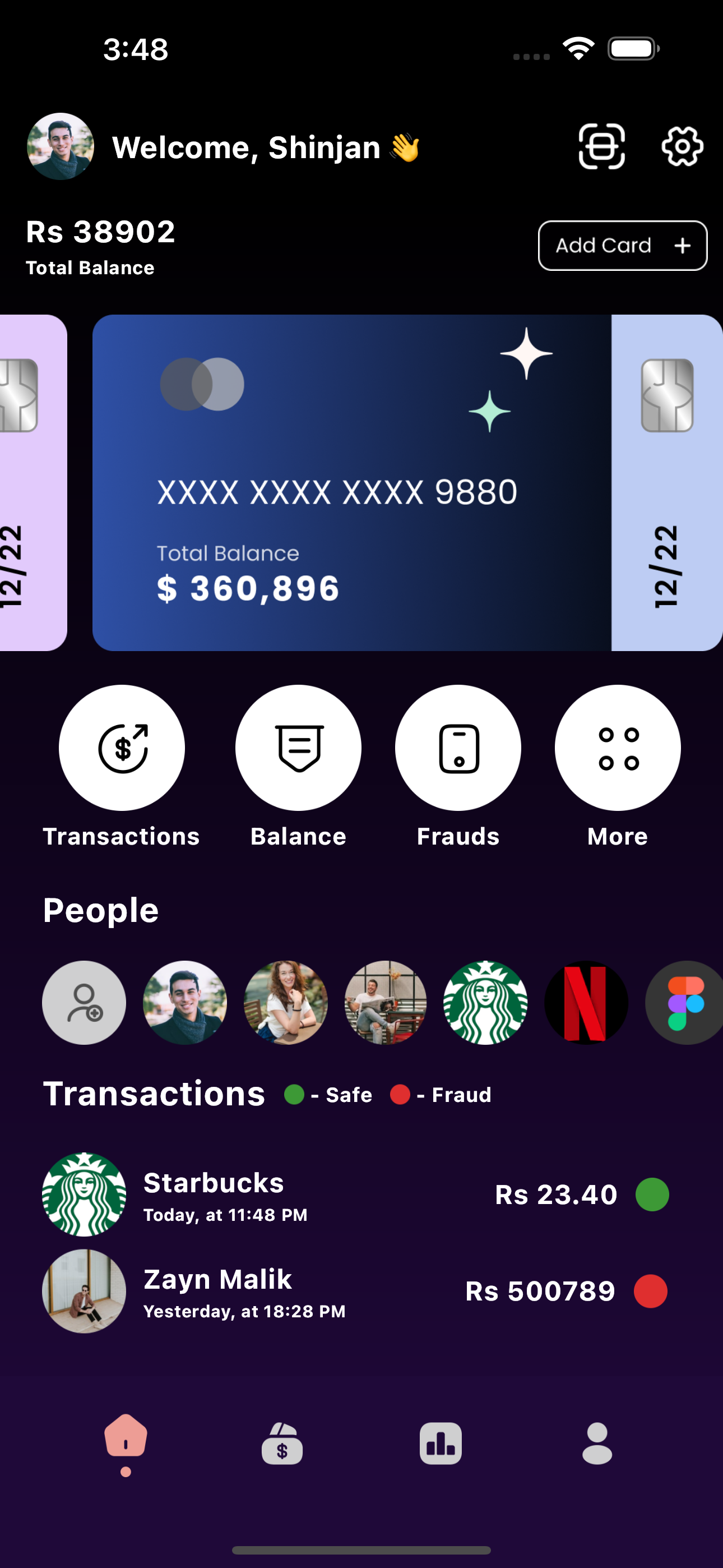Show More options
This screenshot has height=1568, width=723.
coord(617,748)
